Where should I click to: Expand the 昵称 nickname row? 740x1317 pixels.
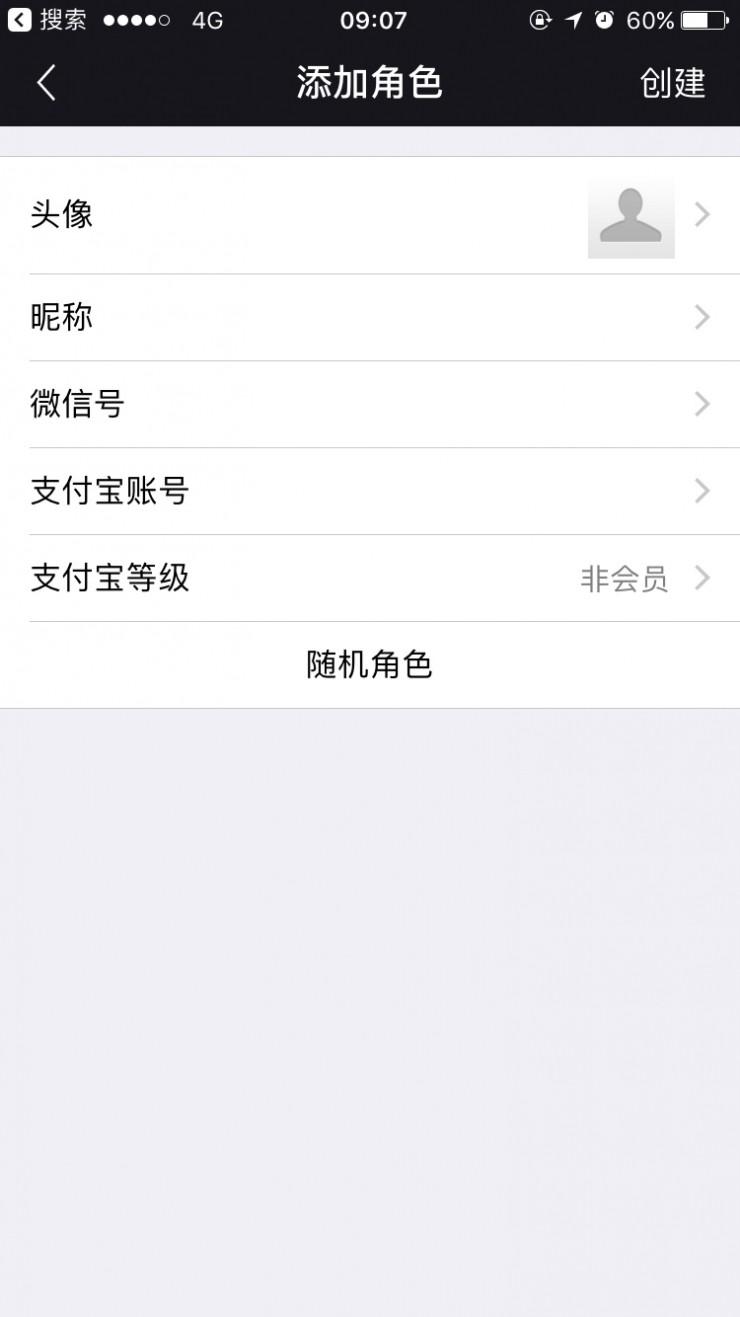click(701, 317)
